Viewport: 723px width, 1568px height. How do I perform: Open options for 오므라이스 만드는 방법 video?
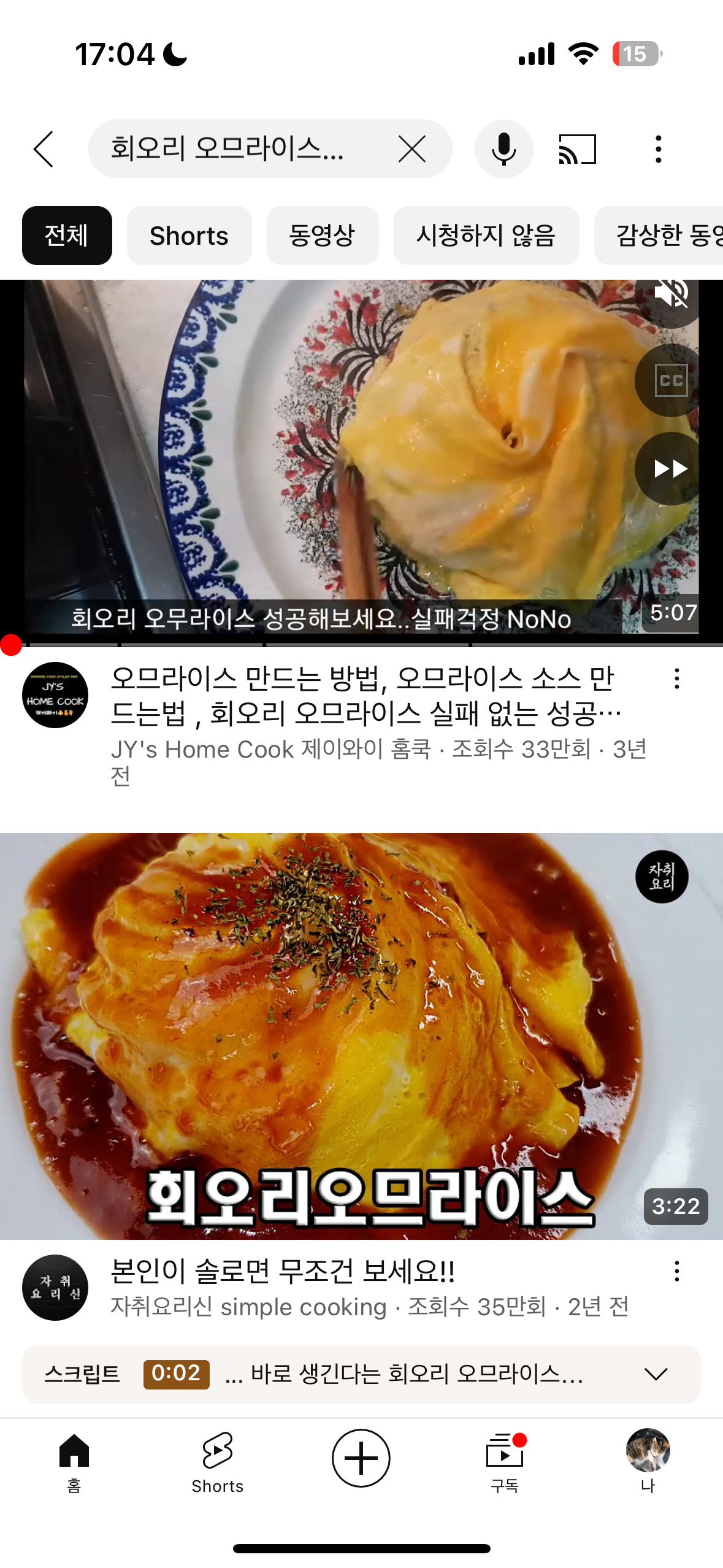click(x=677, y=678)
